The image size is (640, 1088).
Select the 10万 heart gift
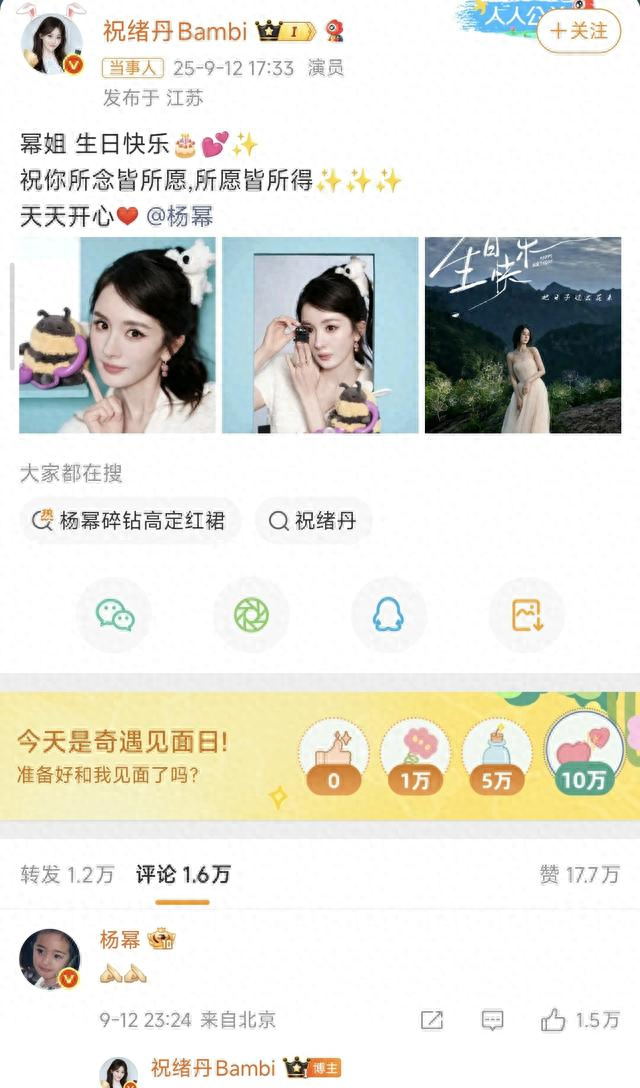click(582, 758)
